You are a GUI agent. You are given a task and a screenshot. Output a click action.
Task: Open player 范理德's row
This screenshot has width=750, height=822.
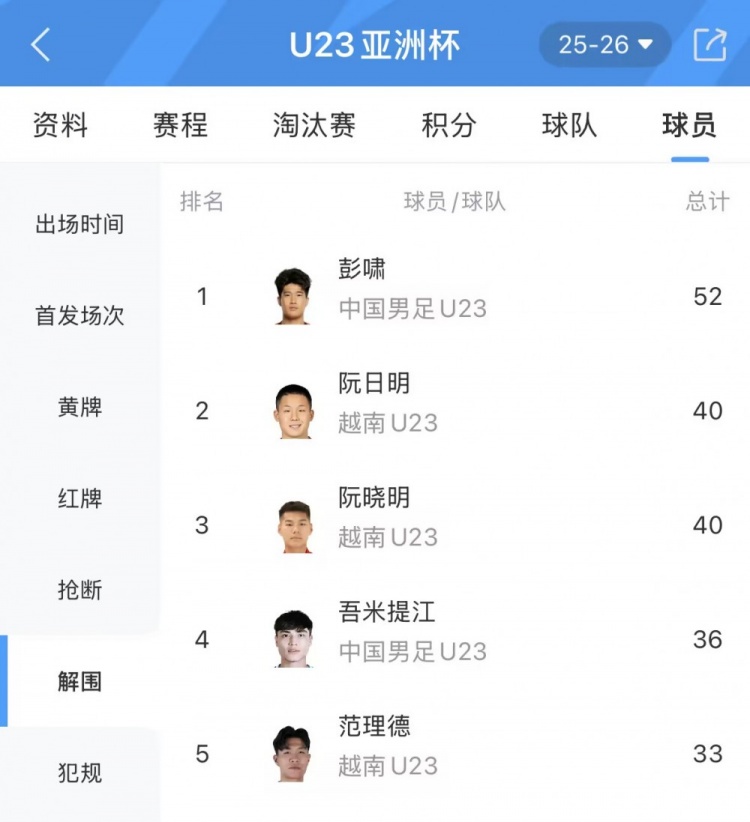click(x=374, y=727)
